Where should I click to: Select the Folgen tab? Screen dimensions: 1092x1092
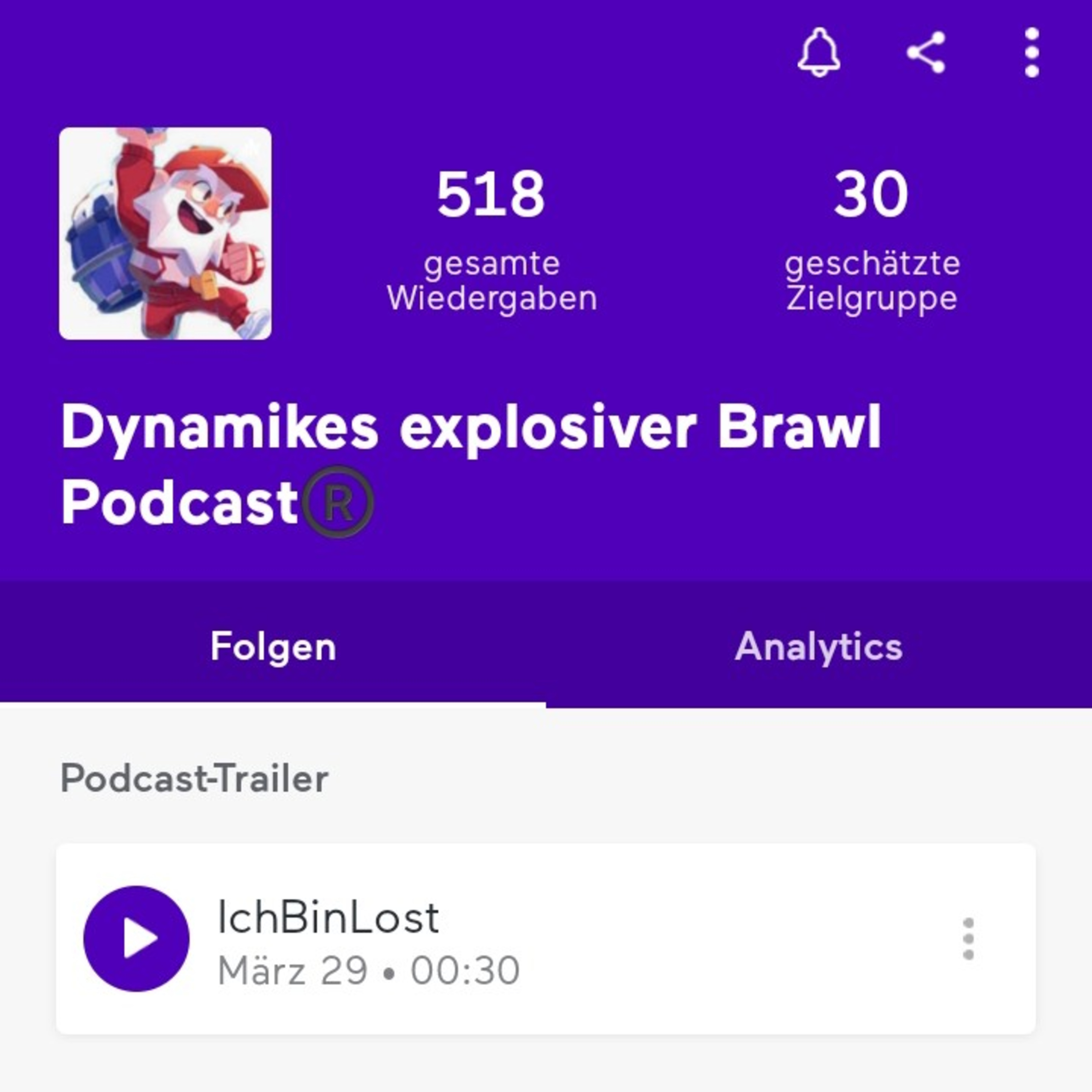pyautogui.click(x=273, y=646)
